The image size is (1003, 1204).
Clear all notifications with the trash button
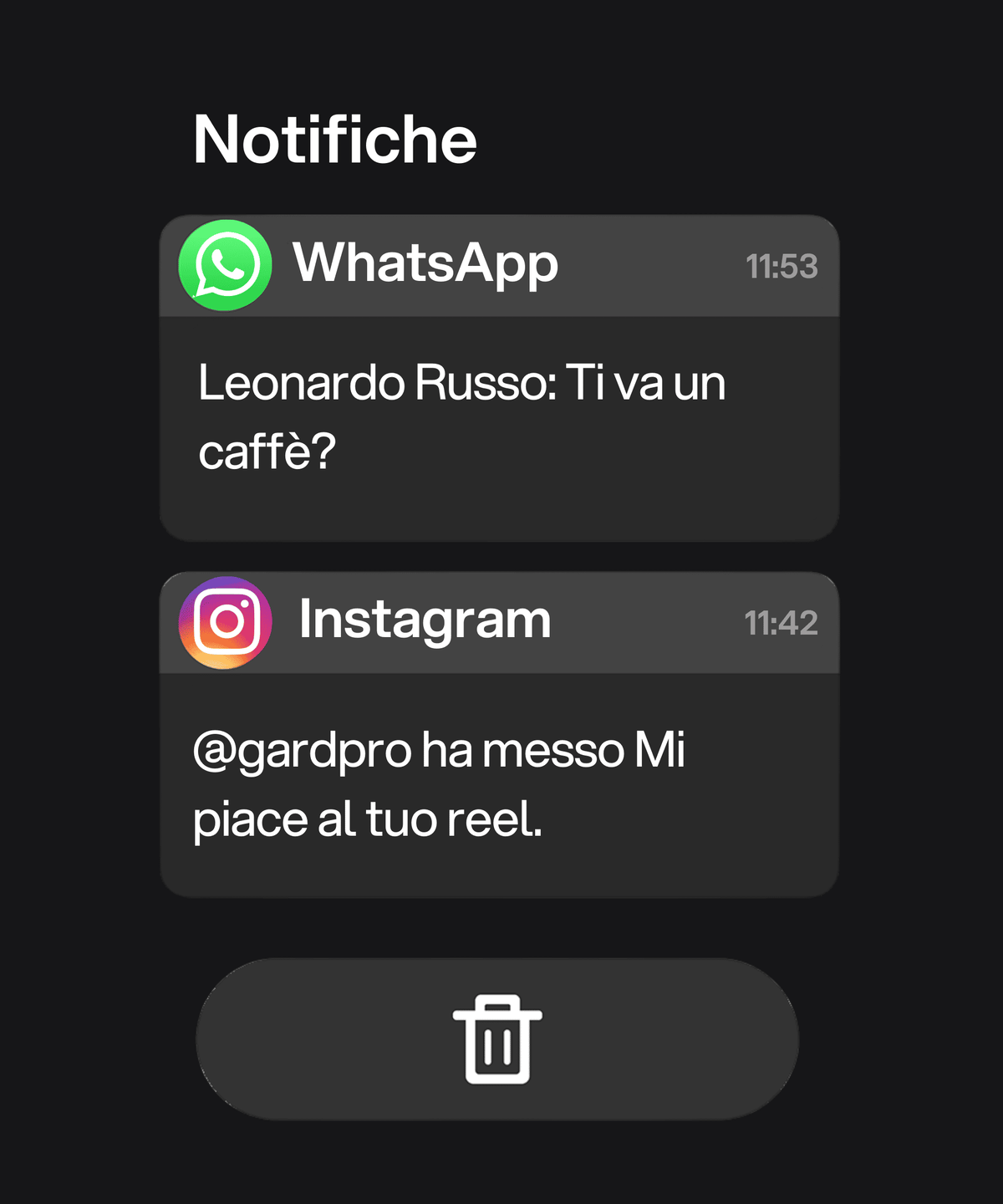497,1039
